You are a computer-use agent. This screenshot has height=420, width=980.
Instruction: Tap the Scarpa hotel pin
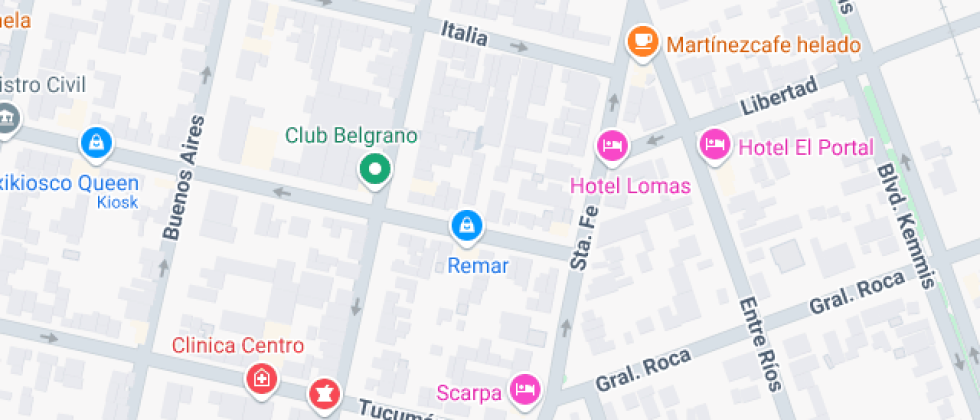526,389
